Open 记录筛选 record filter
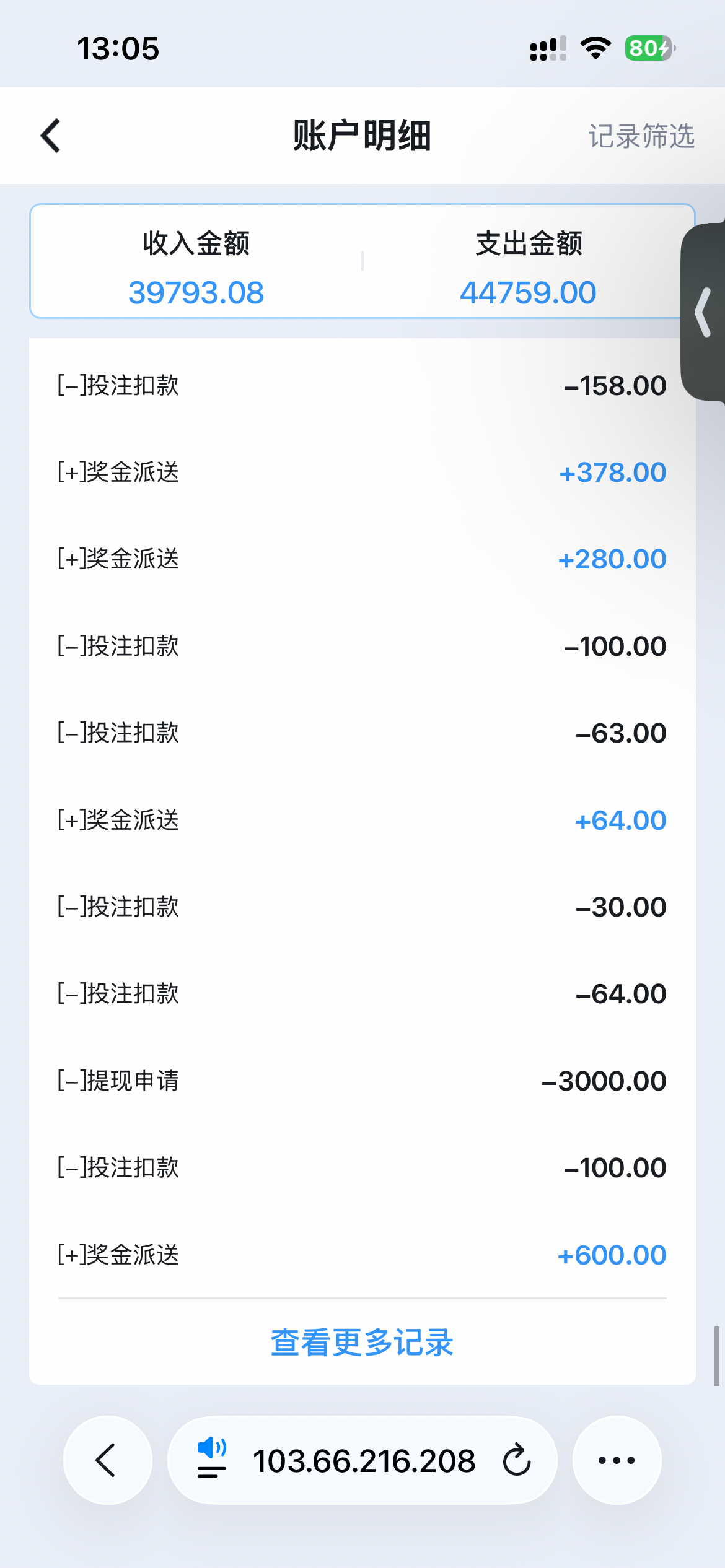This screenshot has width=725, height=1568. click(x=641, y=136)
